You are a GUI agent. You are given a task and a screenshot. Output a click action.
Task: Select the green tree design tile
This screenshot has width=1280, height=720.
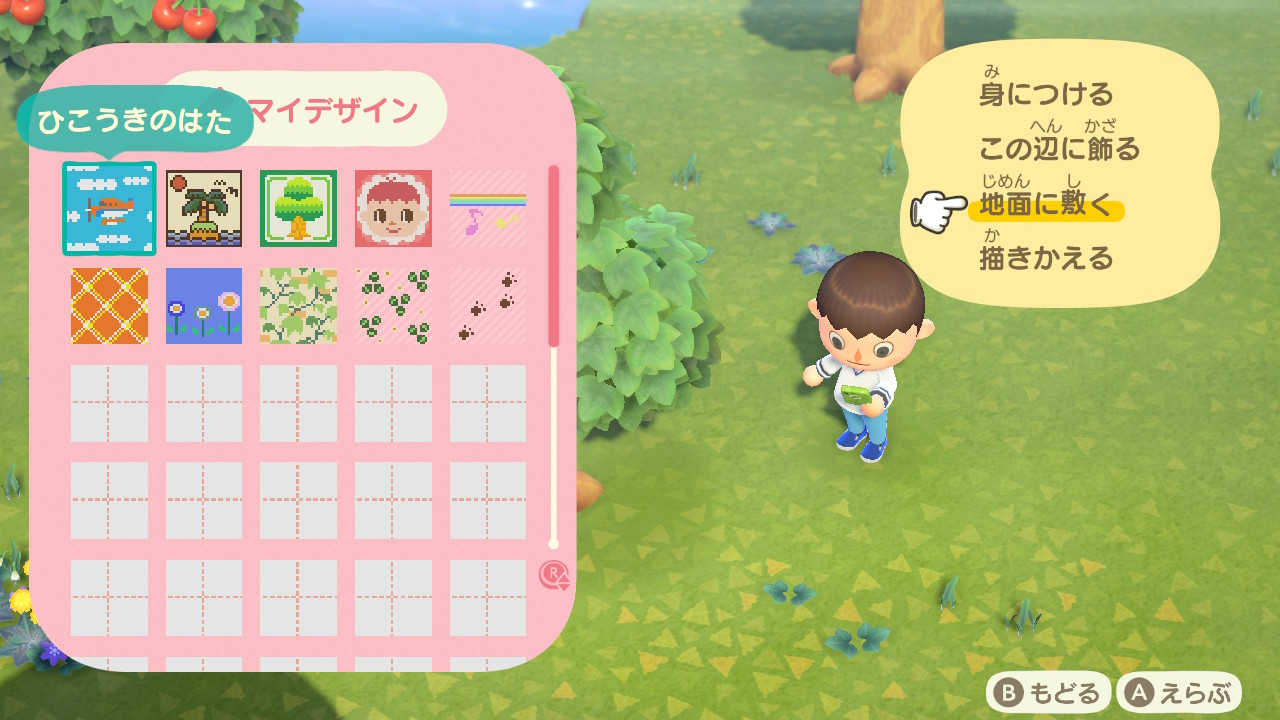point(298,208)
